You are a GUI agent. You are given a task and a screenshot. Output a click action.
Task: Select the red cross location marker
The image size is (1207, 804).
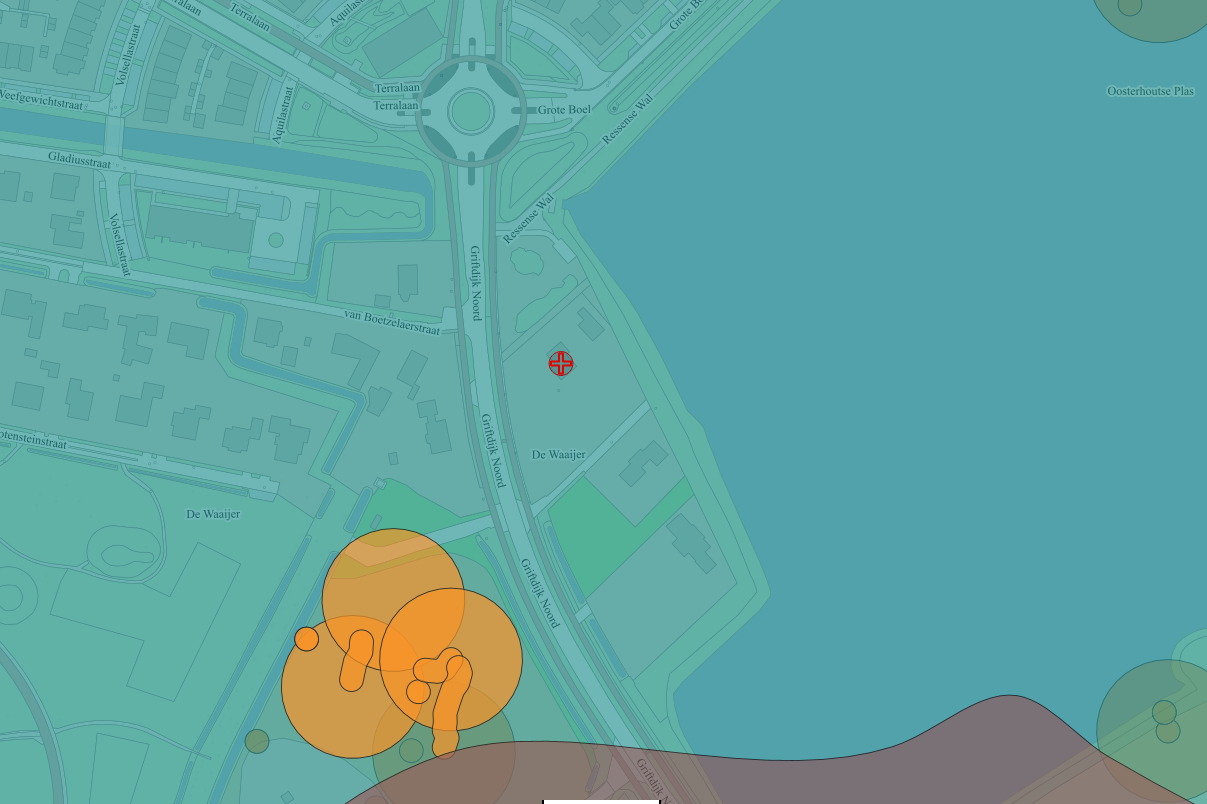pos(561,363)
